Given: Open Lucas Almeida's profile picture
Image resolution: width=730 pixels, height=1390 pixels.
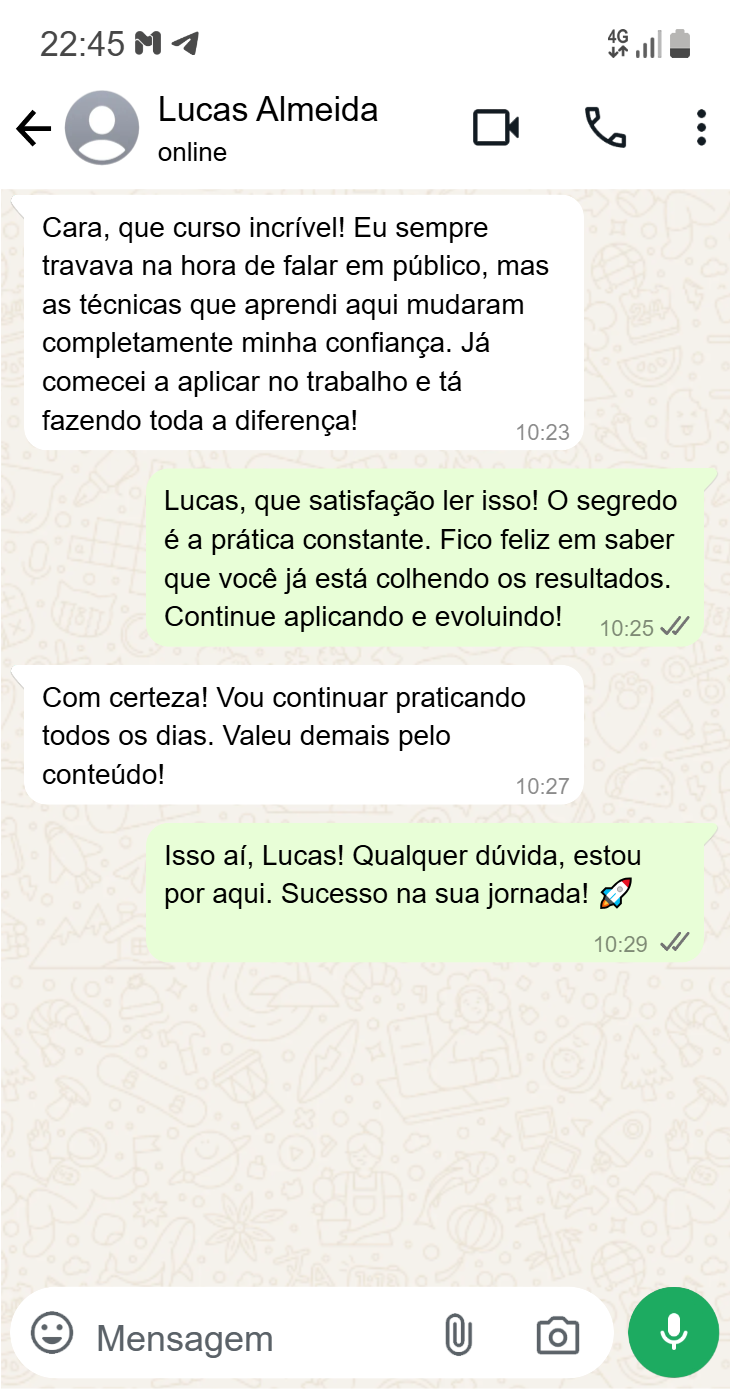Looking at the screenshot, I should [101, 128].
